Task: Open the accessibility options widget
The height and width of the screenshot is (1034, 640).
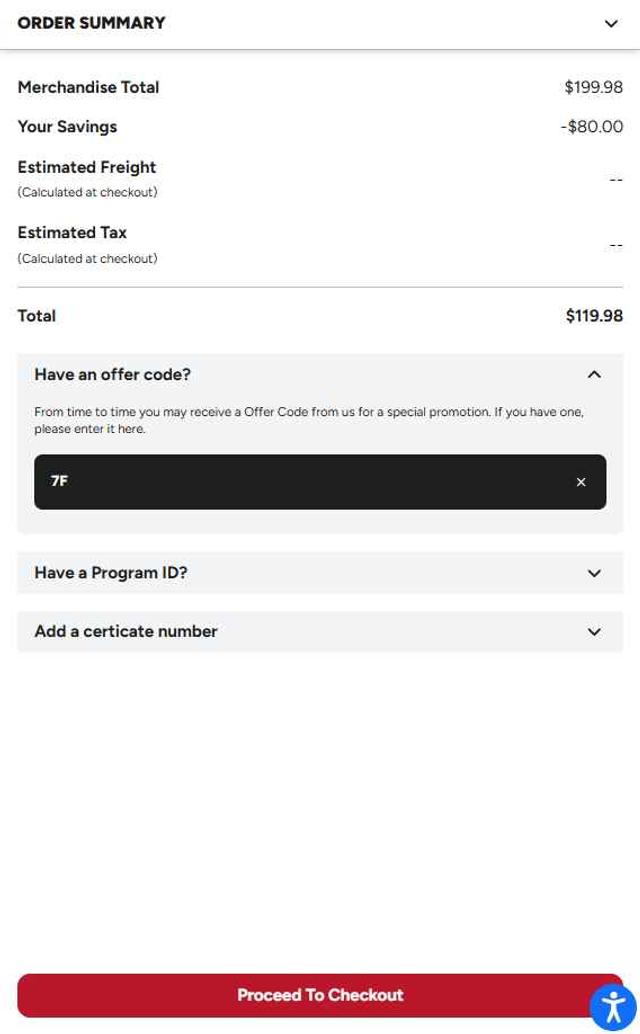Action: pos(613,1007)
